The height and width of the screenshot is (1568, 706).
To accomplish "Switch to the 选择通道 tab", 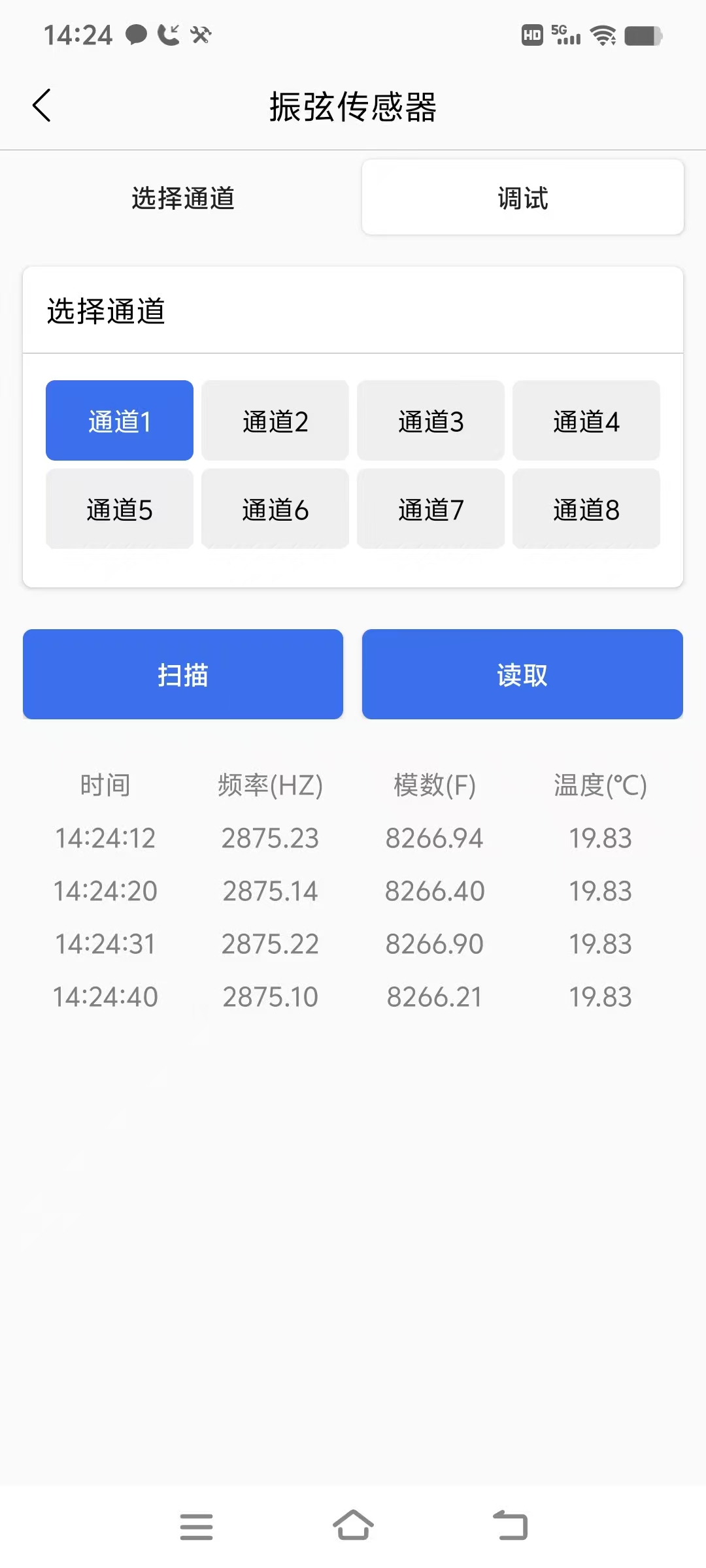I will click(x=183, y=197).
